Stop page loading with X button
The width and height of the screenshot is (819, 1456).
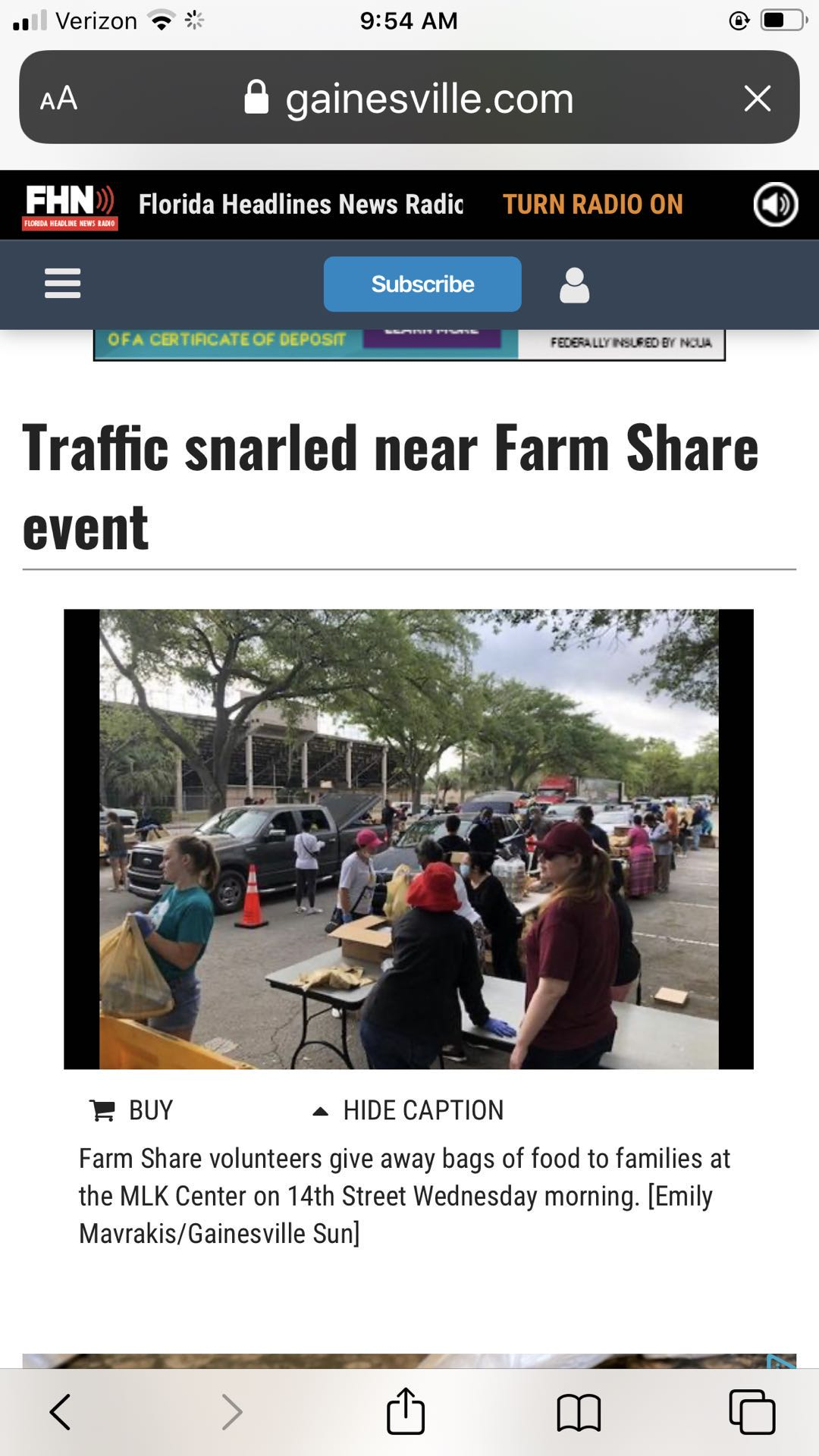pos(757,98)
